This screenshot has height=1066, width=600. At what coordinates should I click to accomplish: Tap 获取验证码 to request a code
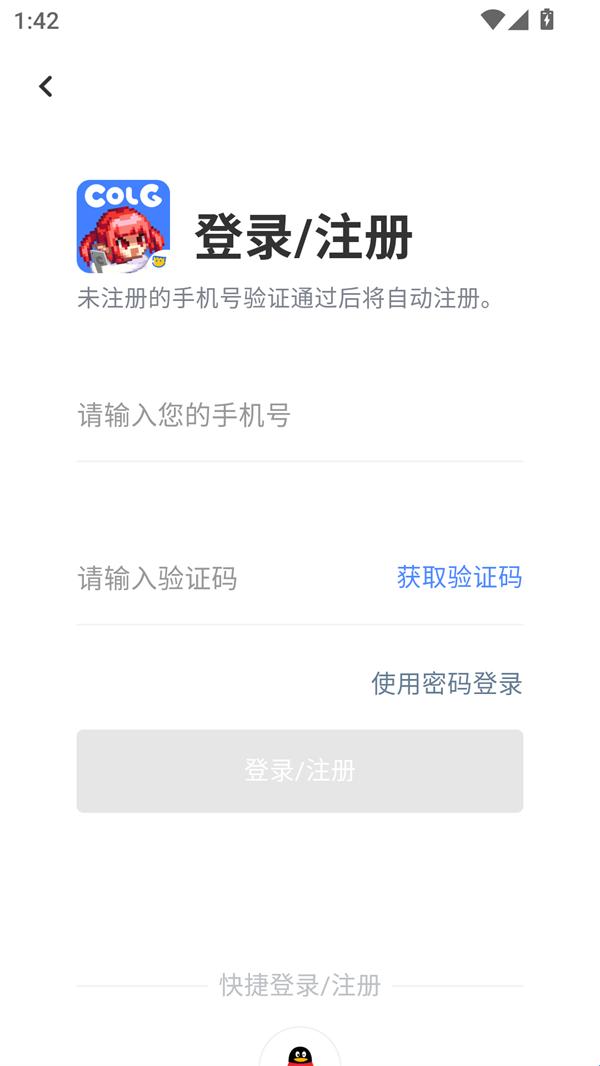tap(459, 577)
